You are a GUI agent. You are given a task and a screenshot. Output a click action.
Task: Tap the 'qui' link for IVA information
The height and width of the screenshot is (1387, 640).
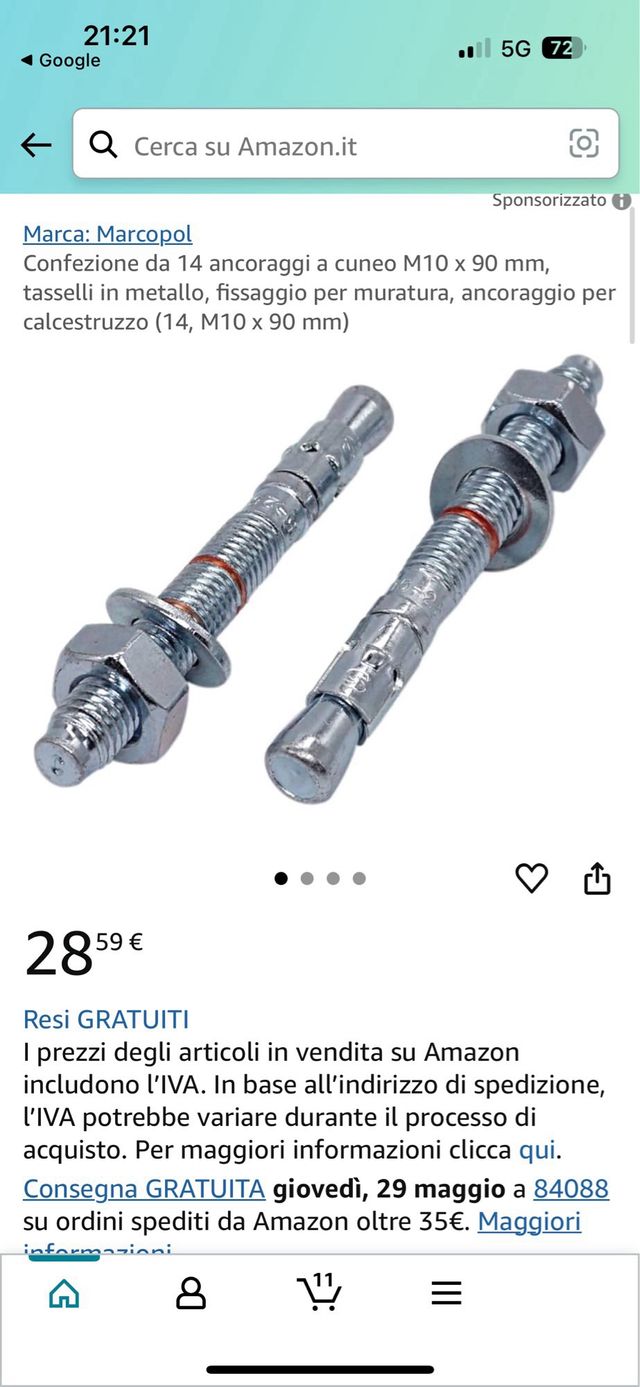(x=537, y=1149)
